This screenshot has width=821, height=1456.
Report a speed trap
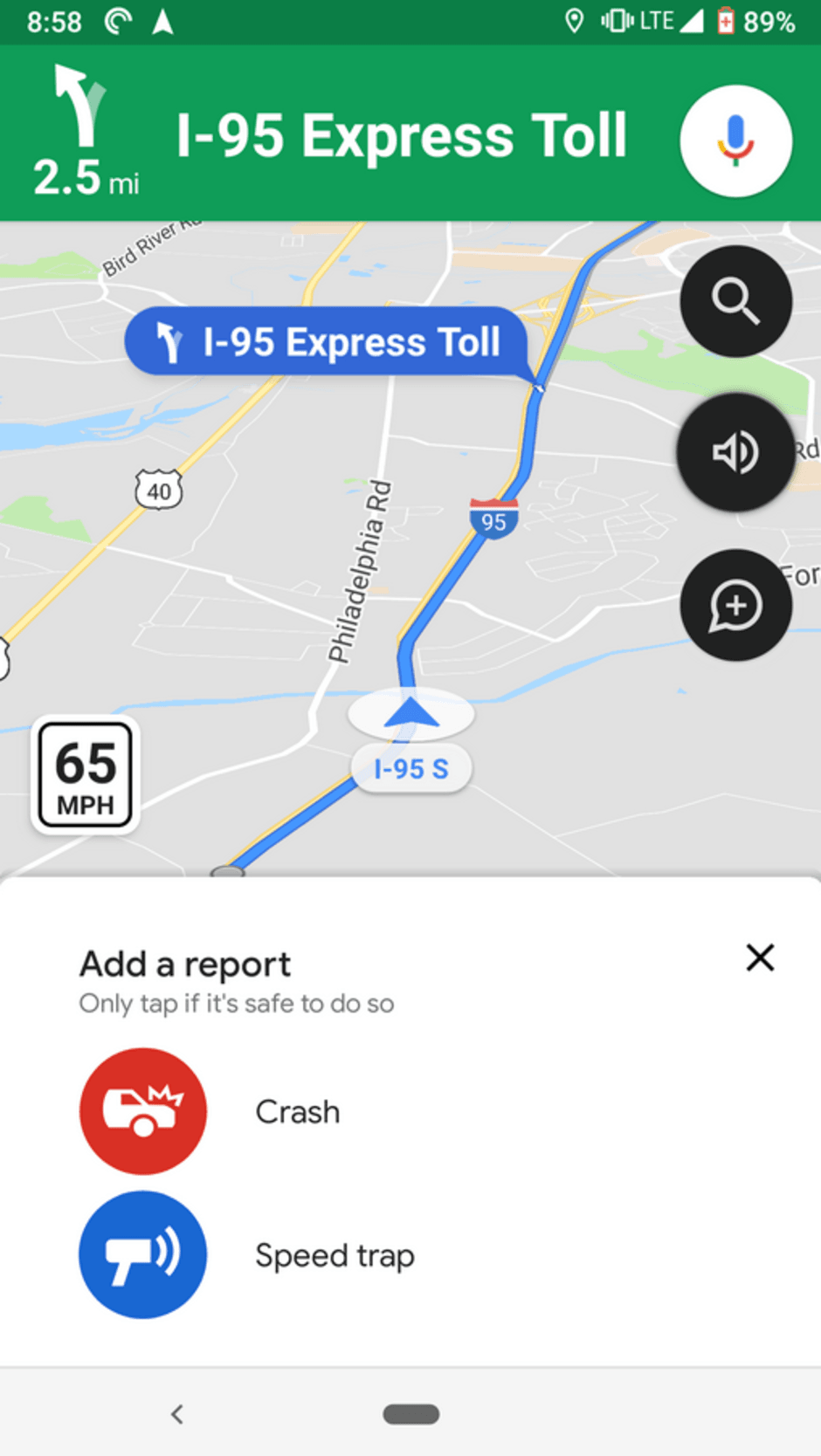tap(143, 1255)
